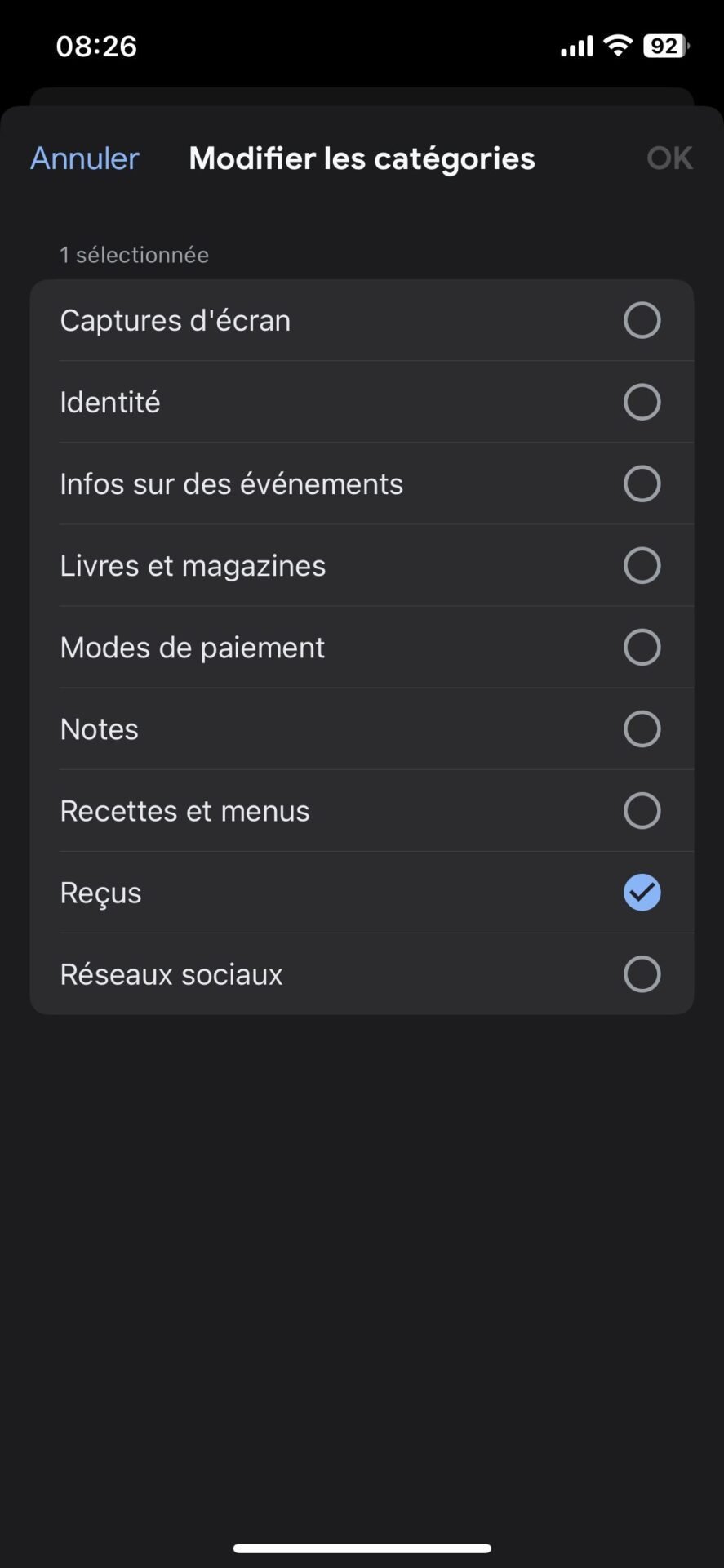This screenshot has height=1568, width=724.
Task: Select Recettes et menus
Action: click(x=362, y=810)
